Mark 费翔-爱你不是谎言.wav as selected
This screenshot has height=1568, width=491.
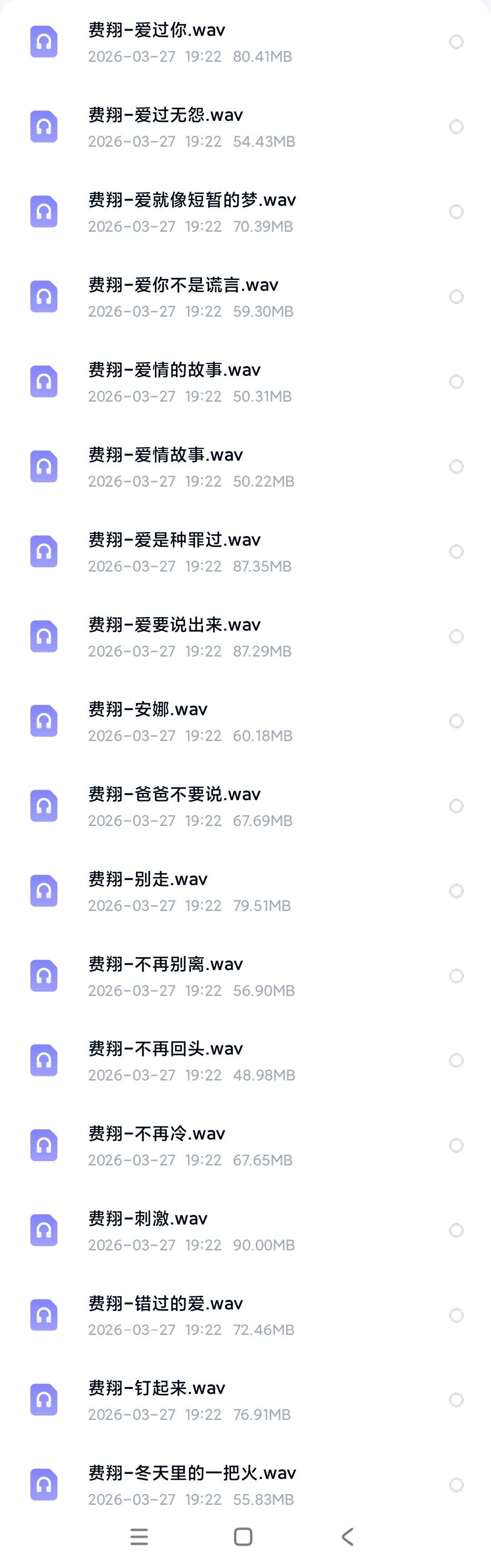(x=456, y=296)
